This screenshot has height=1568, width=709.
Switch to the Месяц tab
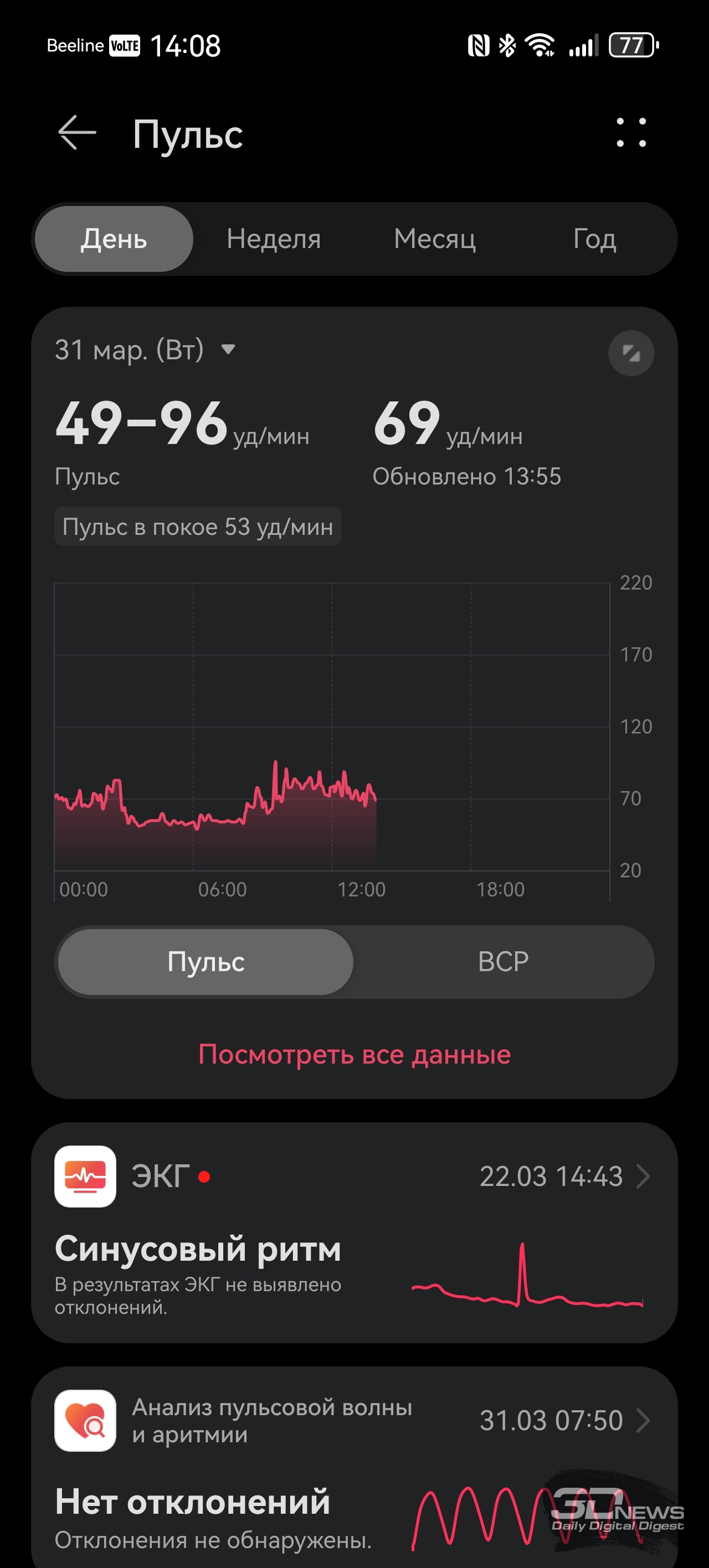[434, 239]
